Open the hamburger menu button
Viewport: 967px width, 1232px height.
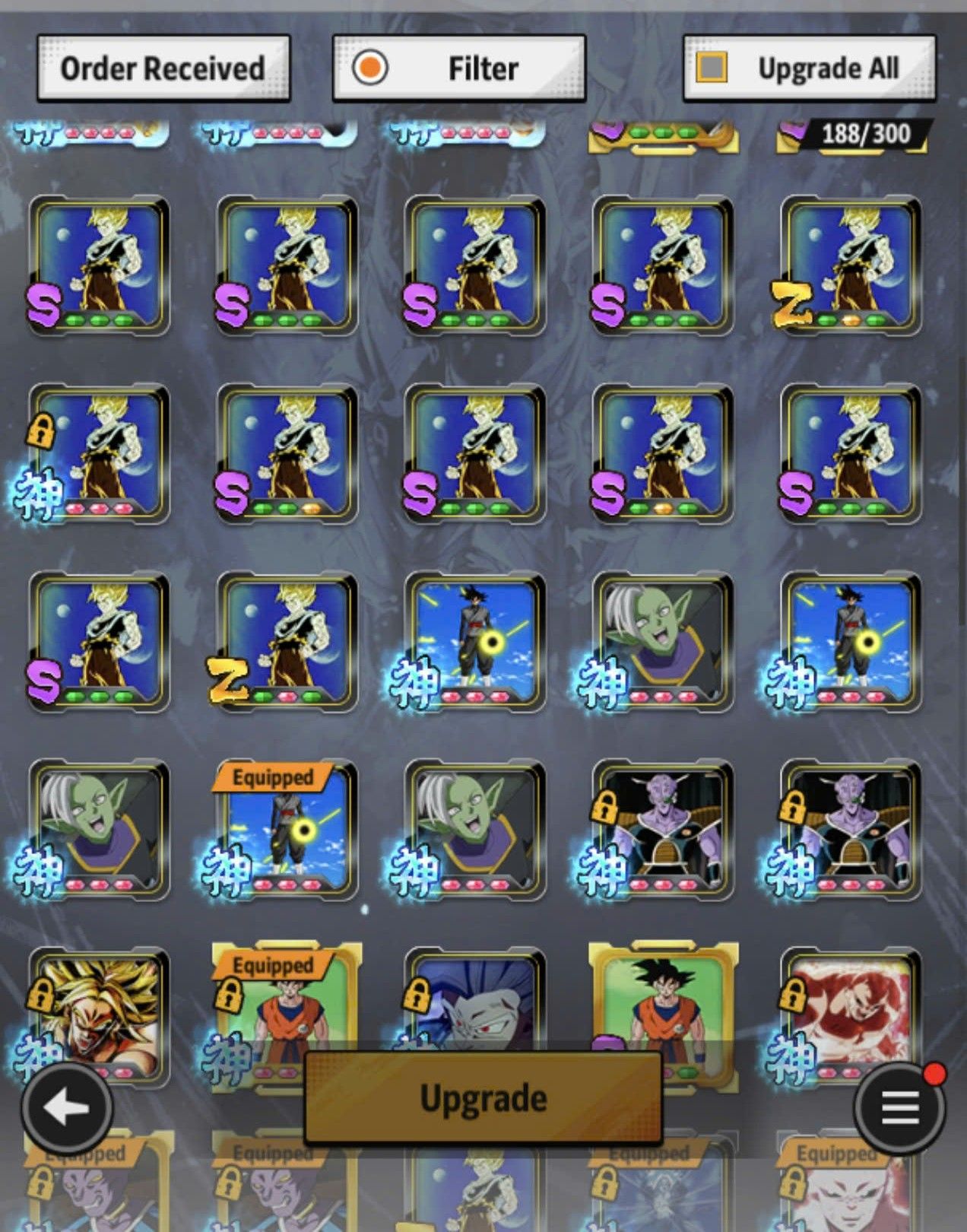pyautogui.click(x=900, y=1108)
